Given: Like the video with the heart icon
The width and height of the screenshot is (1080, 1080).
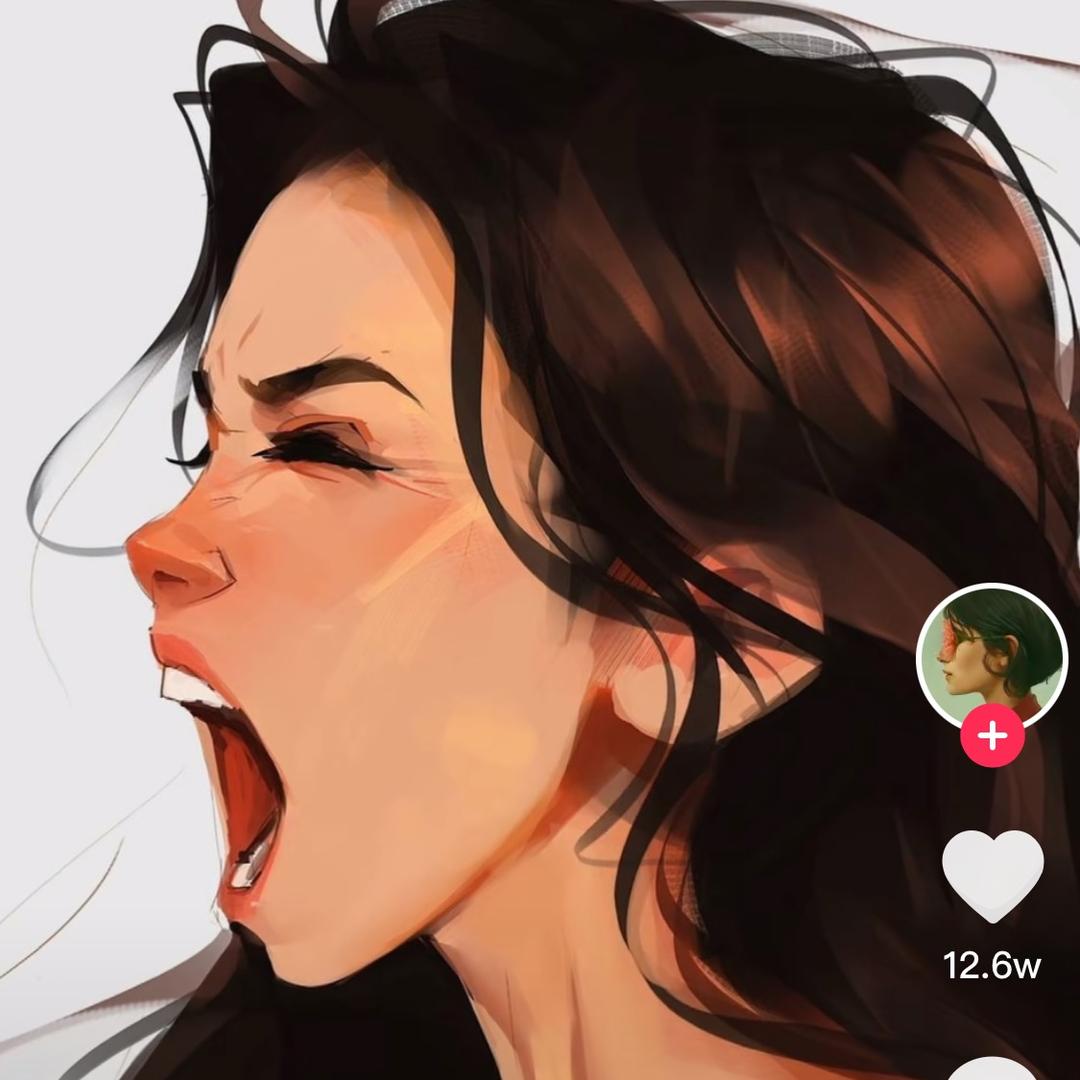Looking at the screenshot, I should (x=992, y=875).
